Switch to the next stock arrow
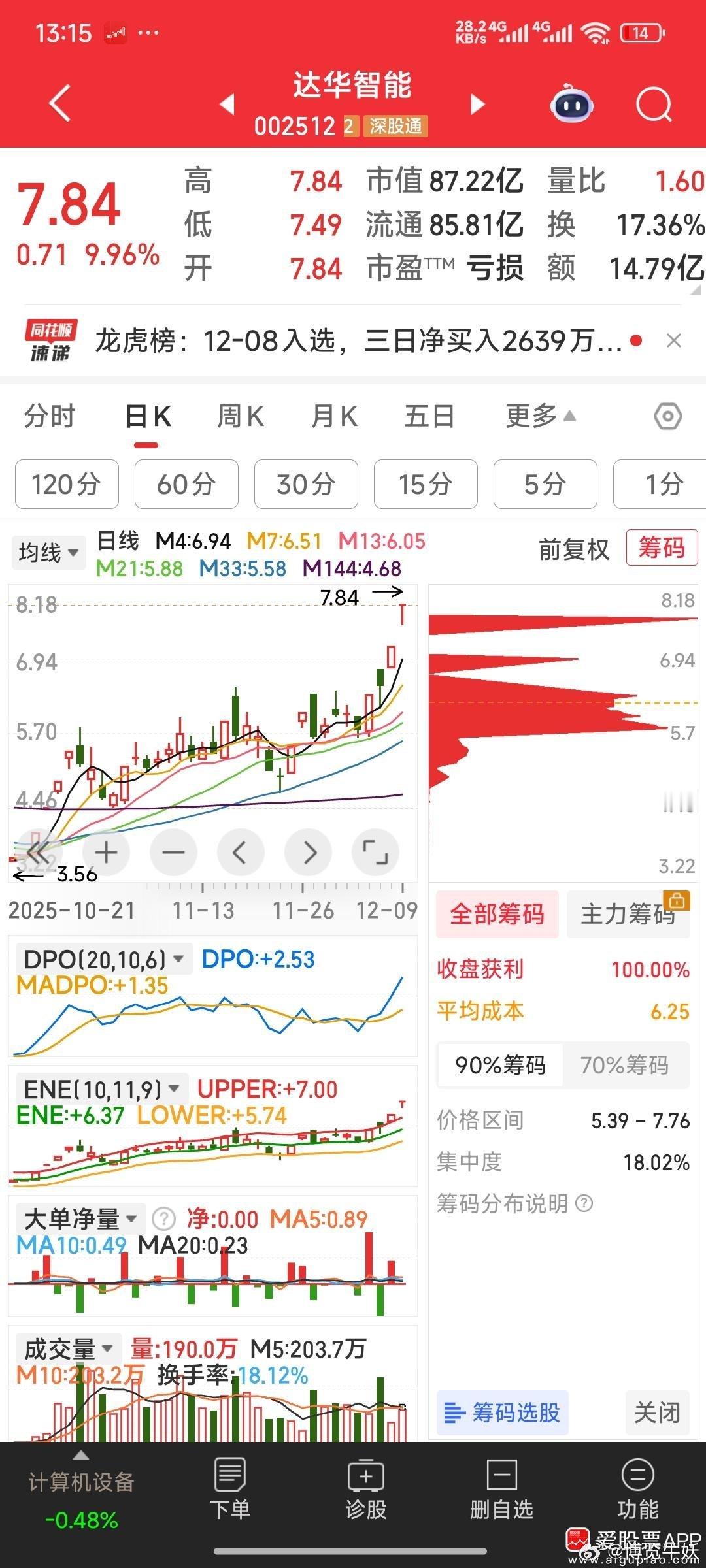The height and width of the screenshot is (1568, 706). pyautogui.click(x=479, y=104)
